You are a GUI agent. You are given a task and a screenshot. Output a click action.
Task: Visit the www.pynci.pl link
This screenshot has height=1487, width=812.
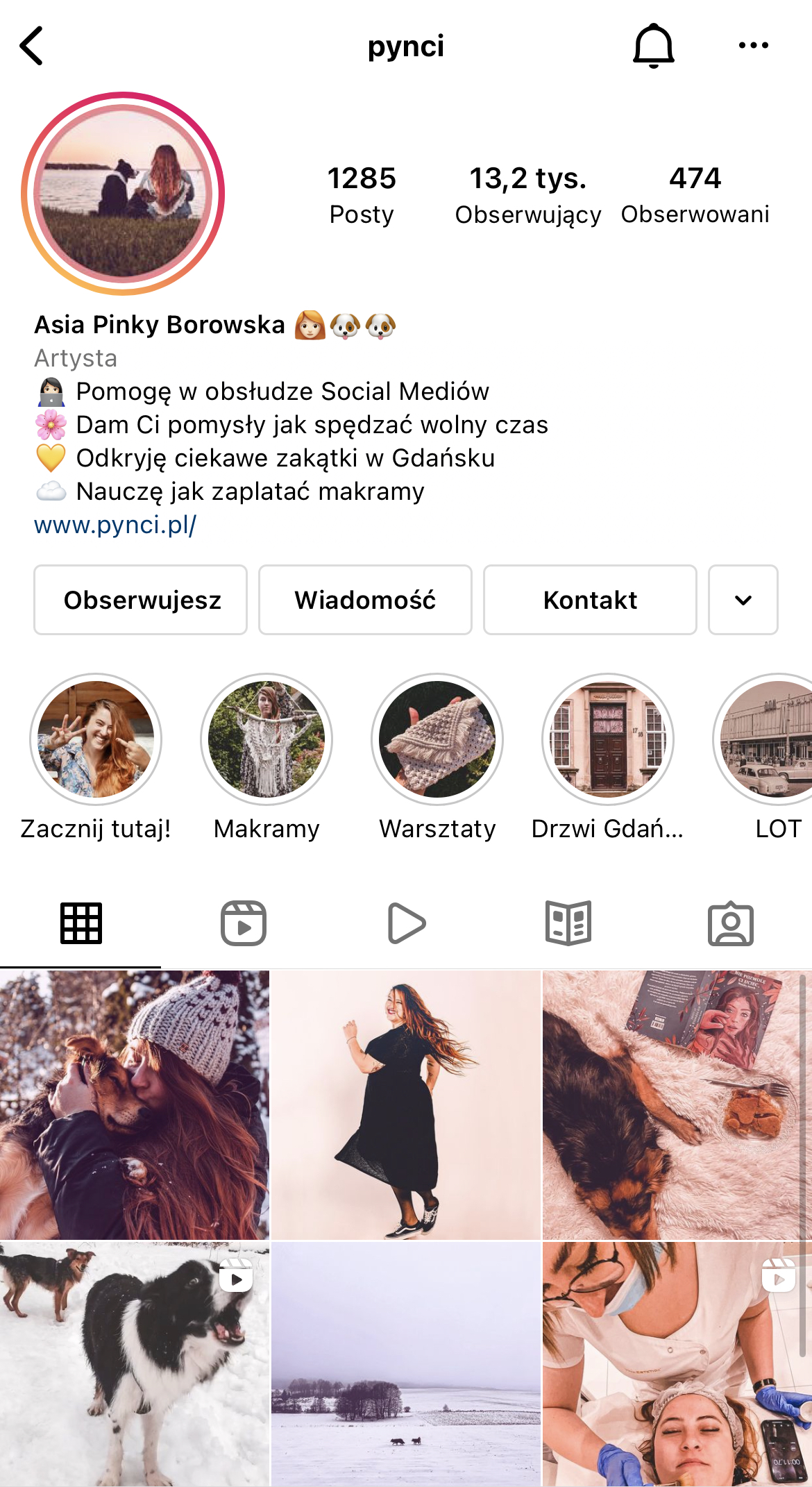(115, 525)
